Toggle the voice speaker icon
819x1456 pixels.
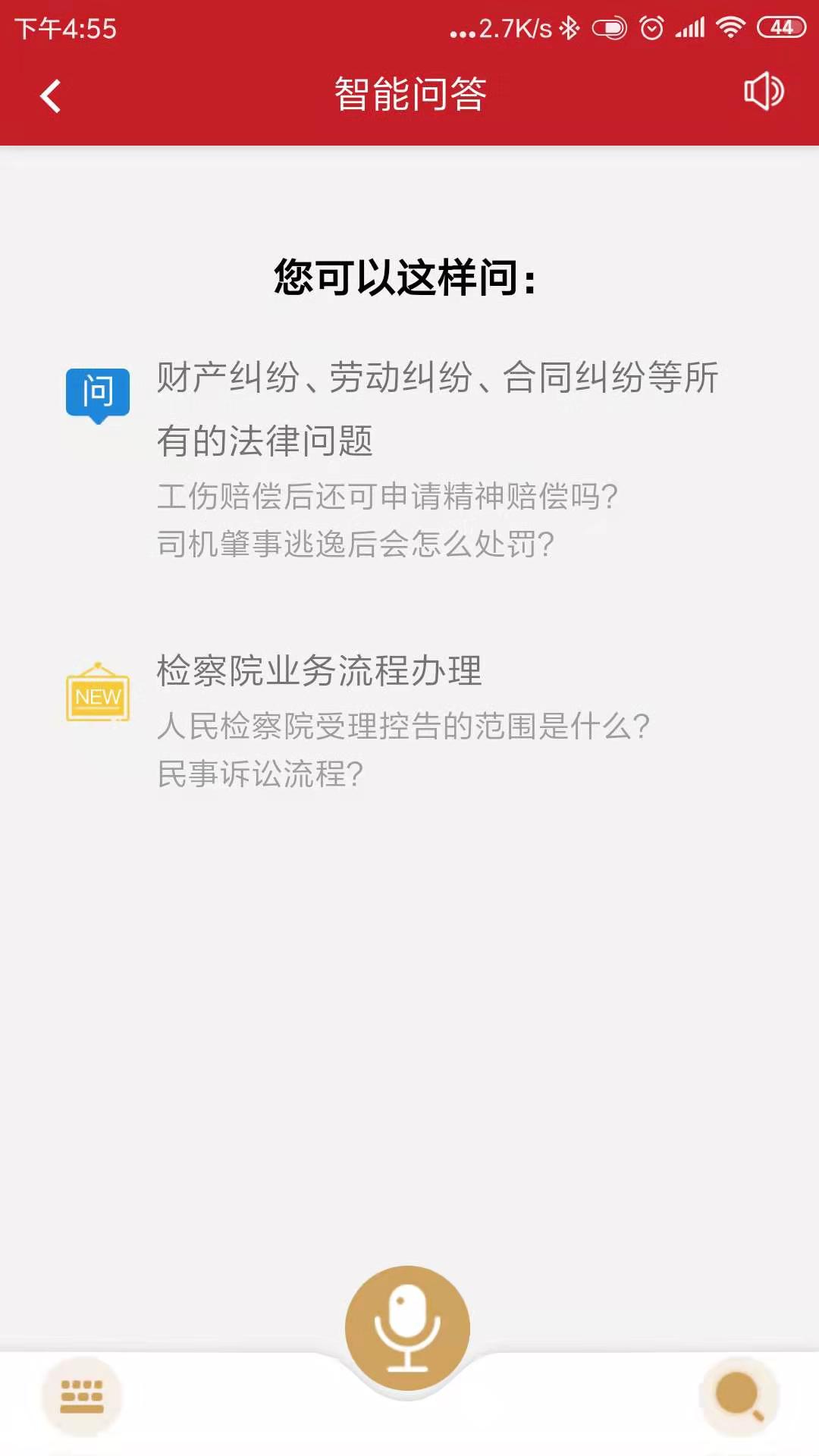763,92
